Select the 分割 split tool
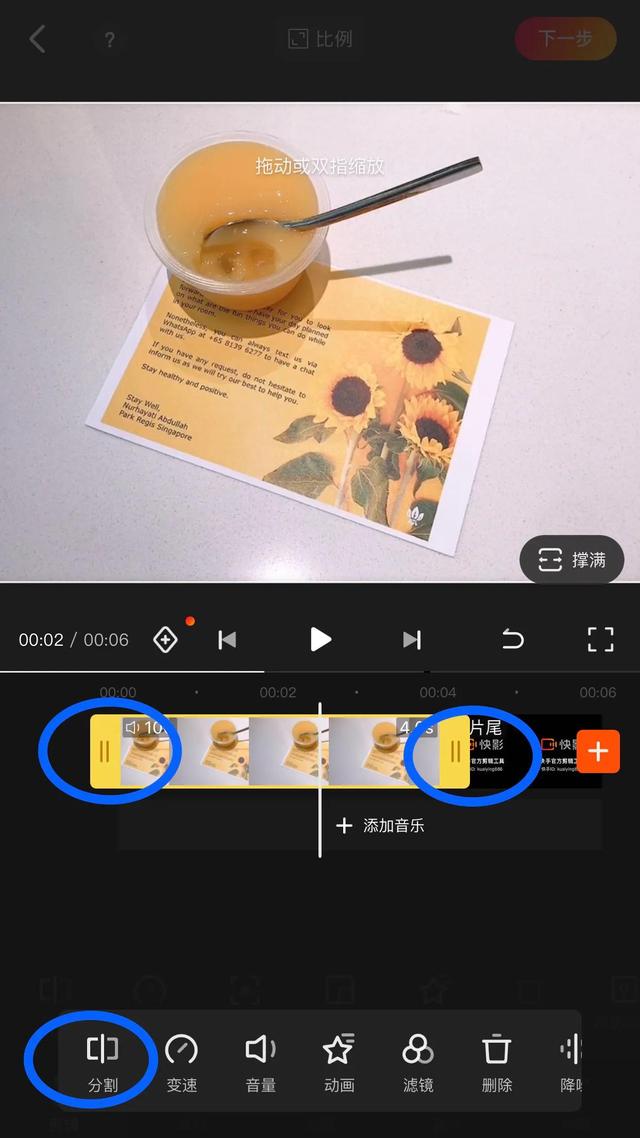The width and height of the screenshot is (640, 1138). pos(103,1062)
